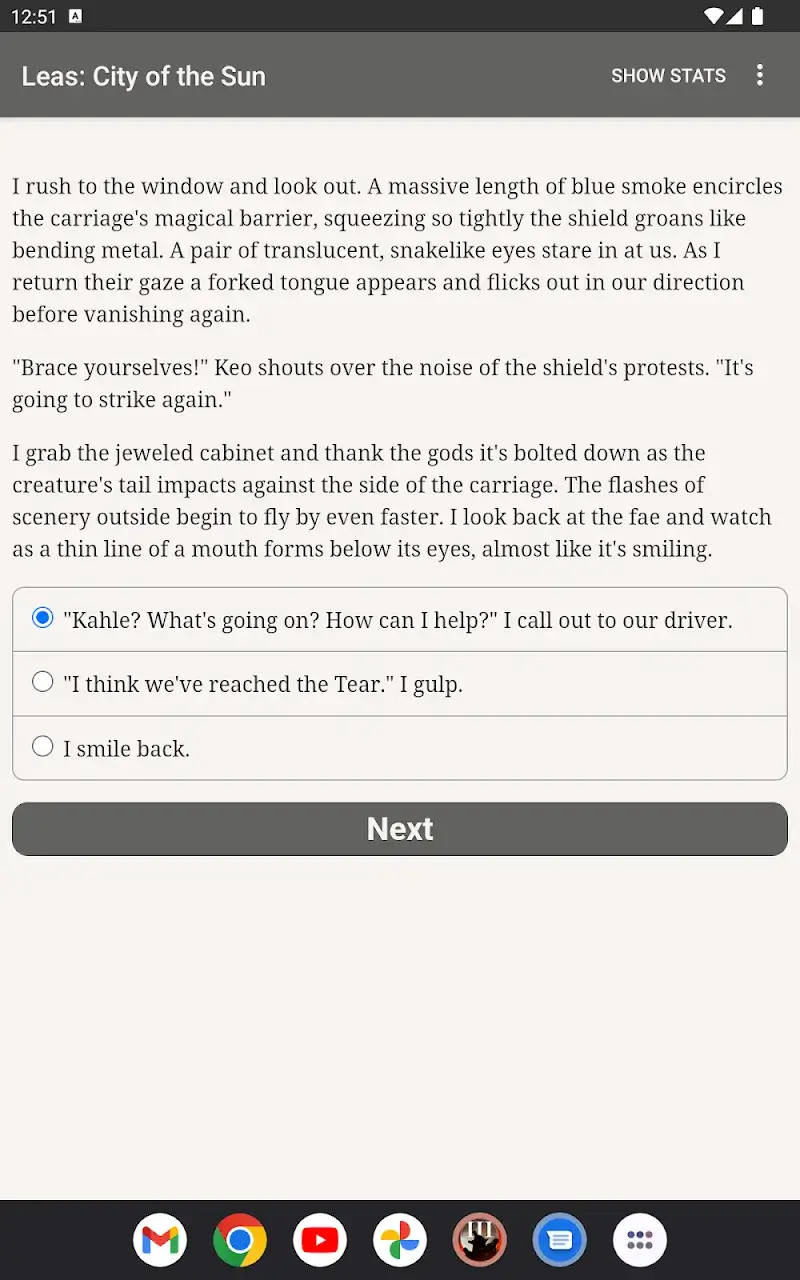The height and width of the screenshot is (1280, 800).
Task: Select the "Kahle? What's going on?" option
Action: click(x=399, y=620)
